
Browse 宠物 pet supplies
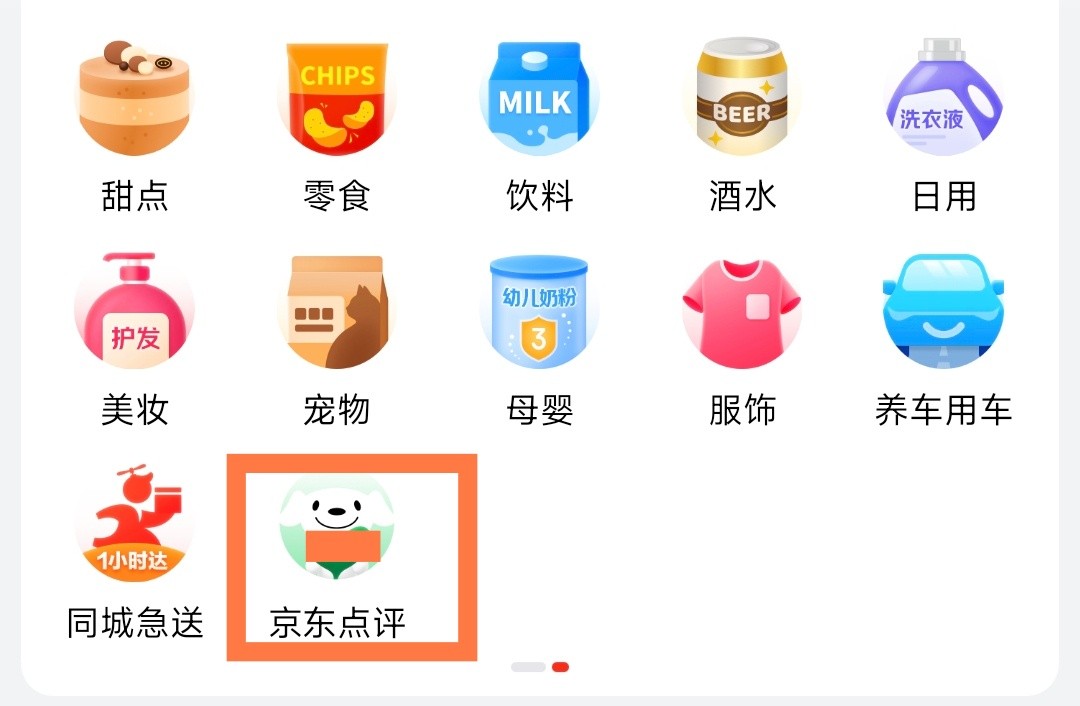click(337, 313)
